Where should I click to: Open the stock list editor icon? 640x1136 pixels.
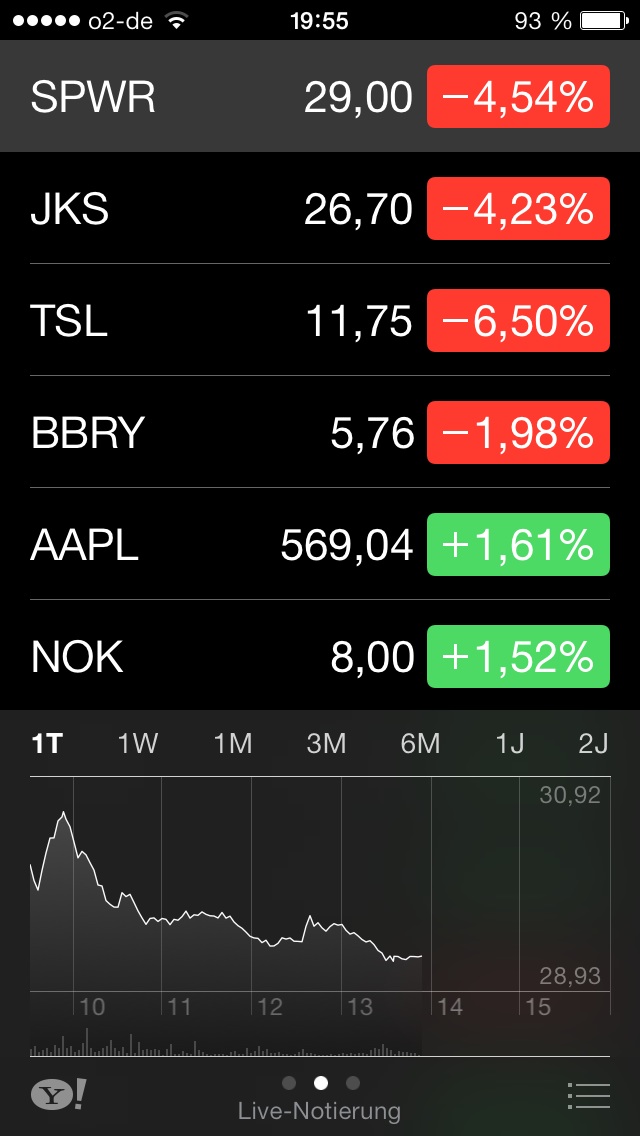588,1095
